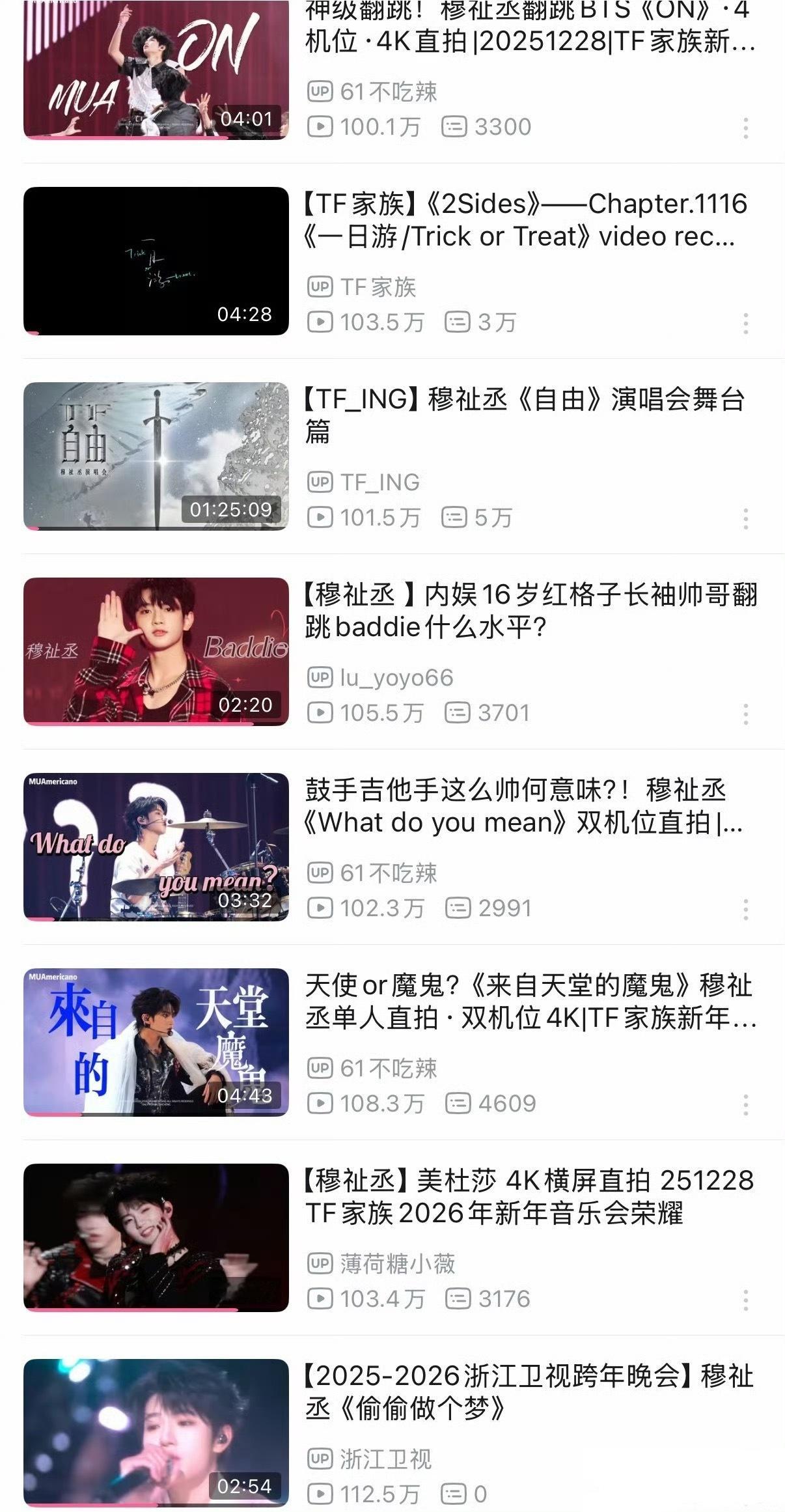Open overflow menu for 《What do you mean》 video
This screenshot has width=785, height=1512.
745,909
